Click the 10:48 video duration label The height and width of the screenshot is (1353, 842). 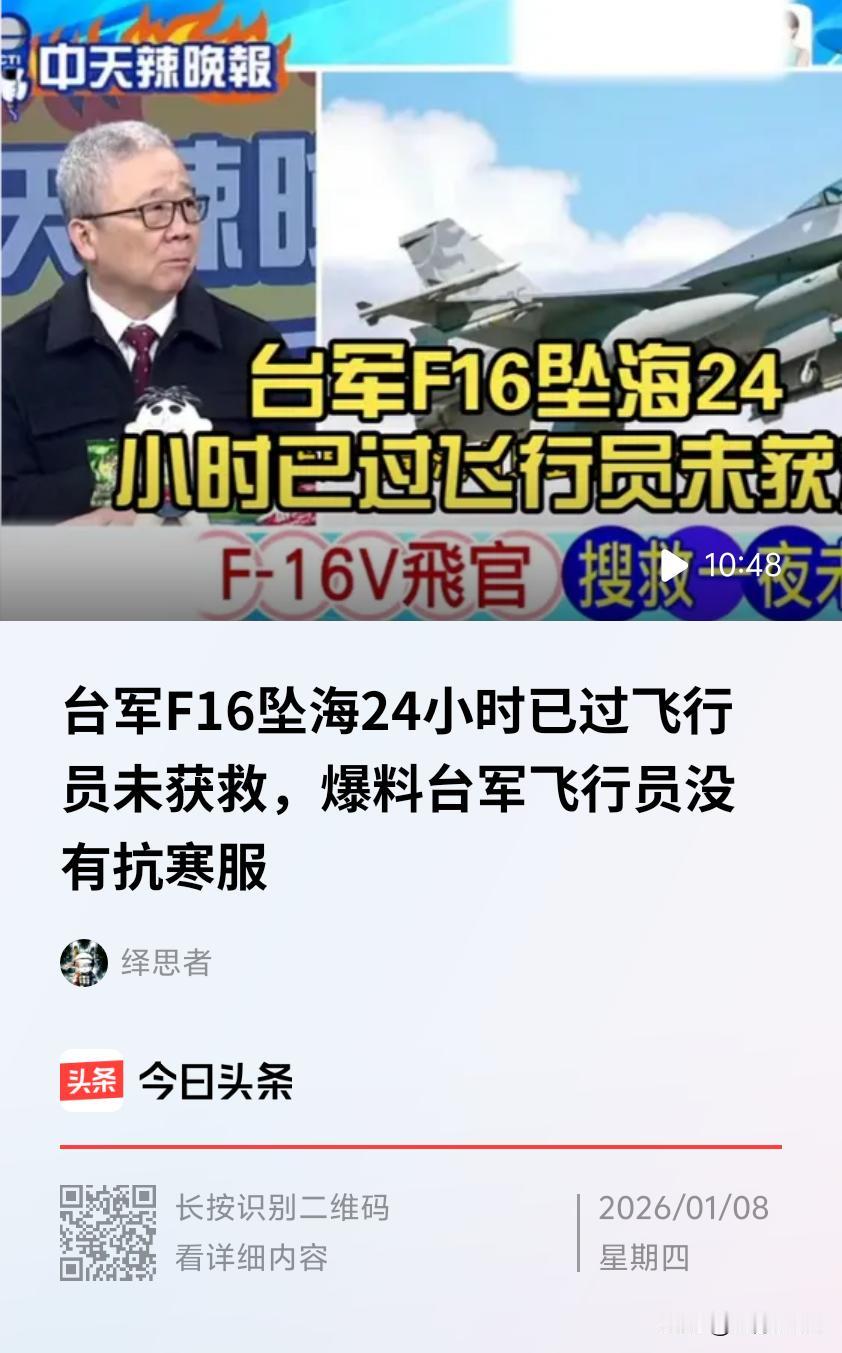744,565
